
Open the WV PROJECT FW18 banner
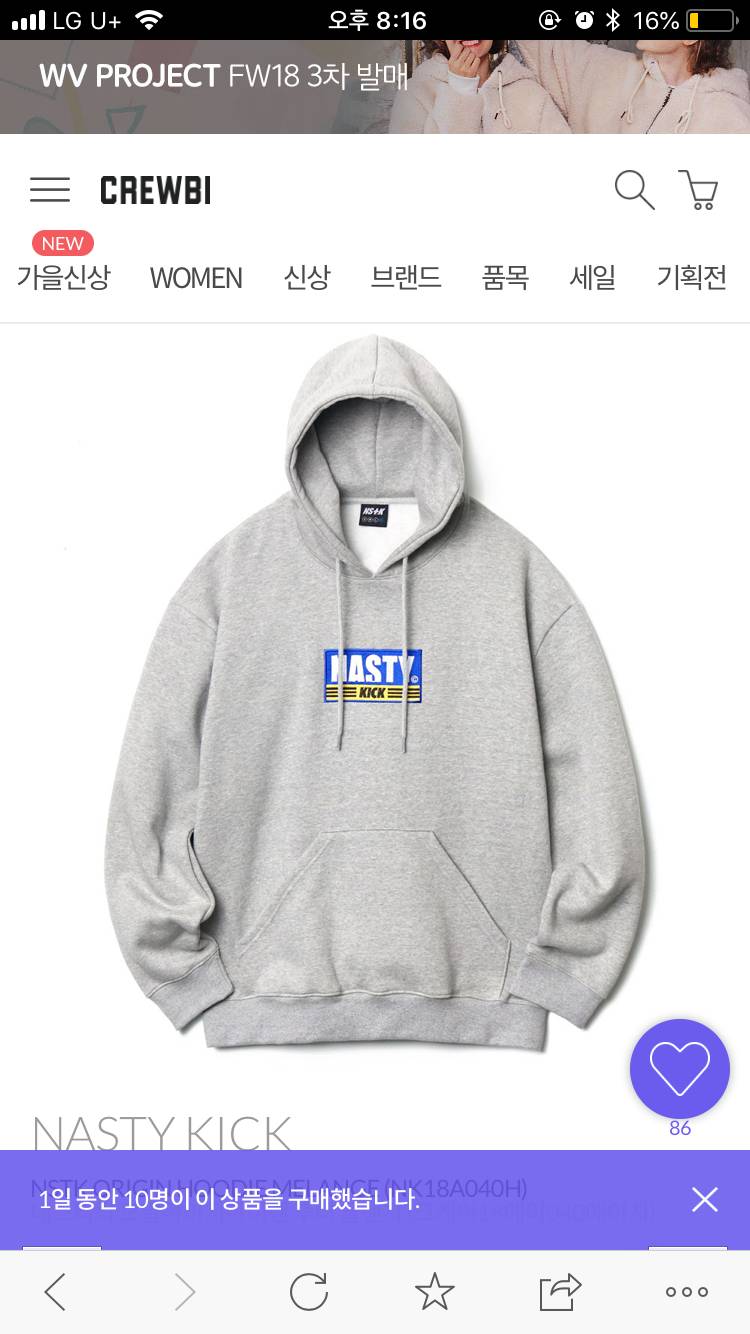[x=375, y=87]
